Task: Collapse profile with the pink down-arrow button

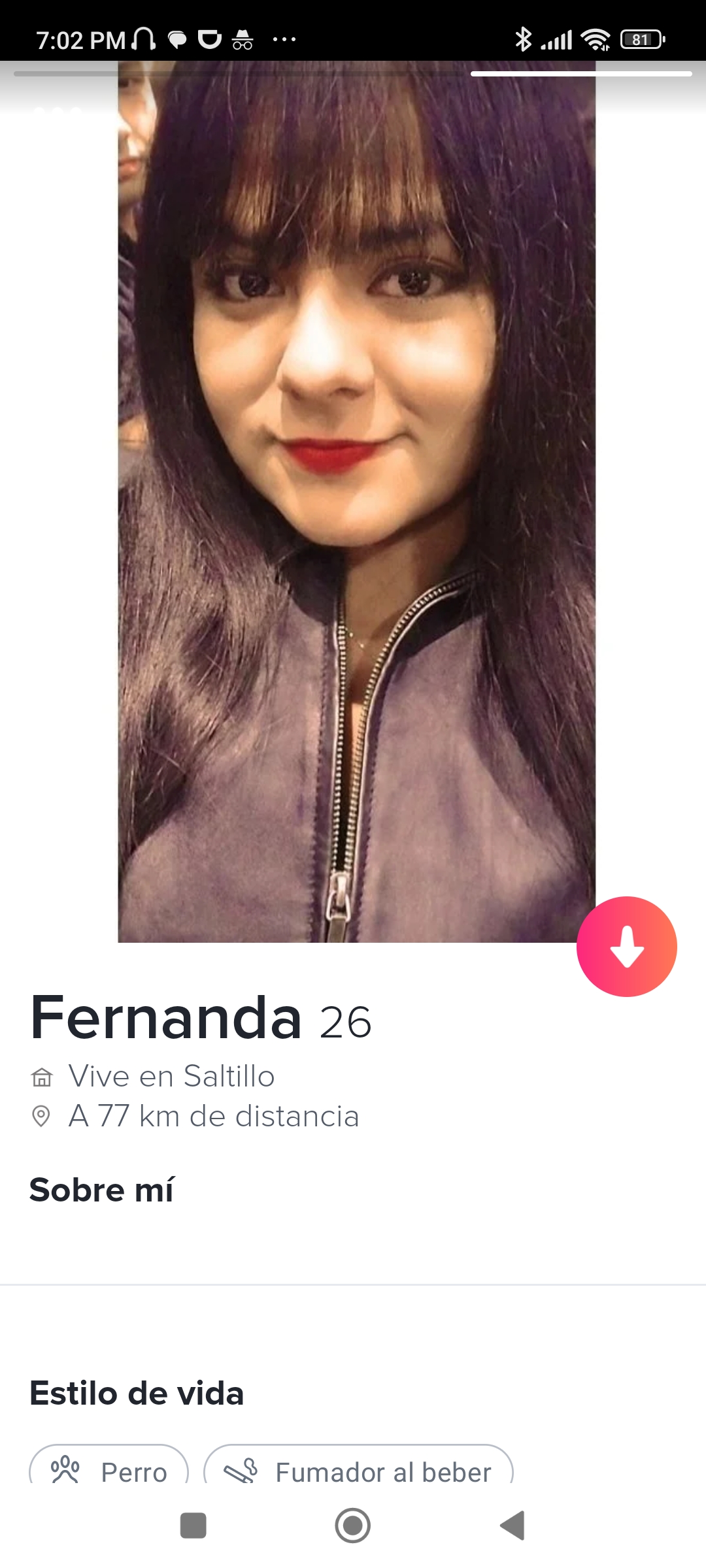Action: [x=626, y=946]
